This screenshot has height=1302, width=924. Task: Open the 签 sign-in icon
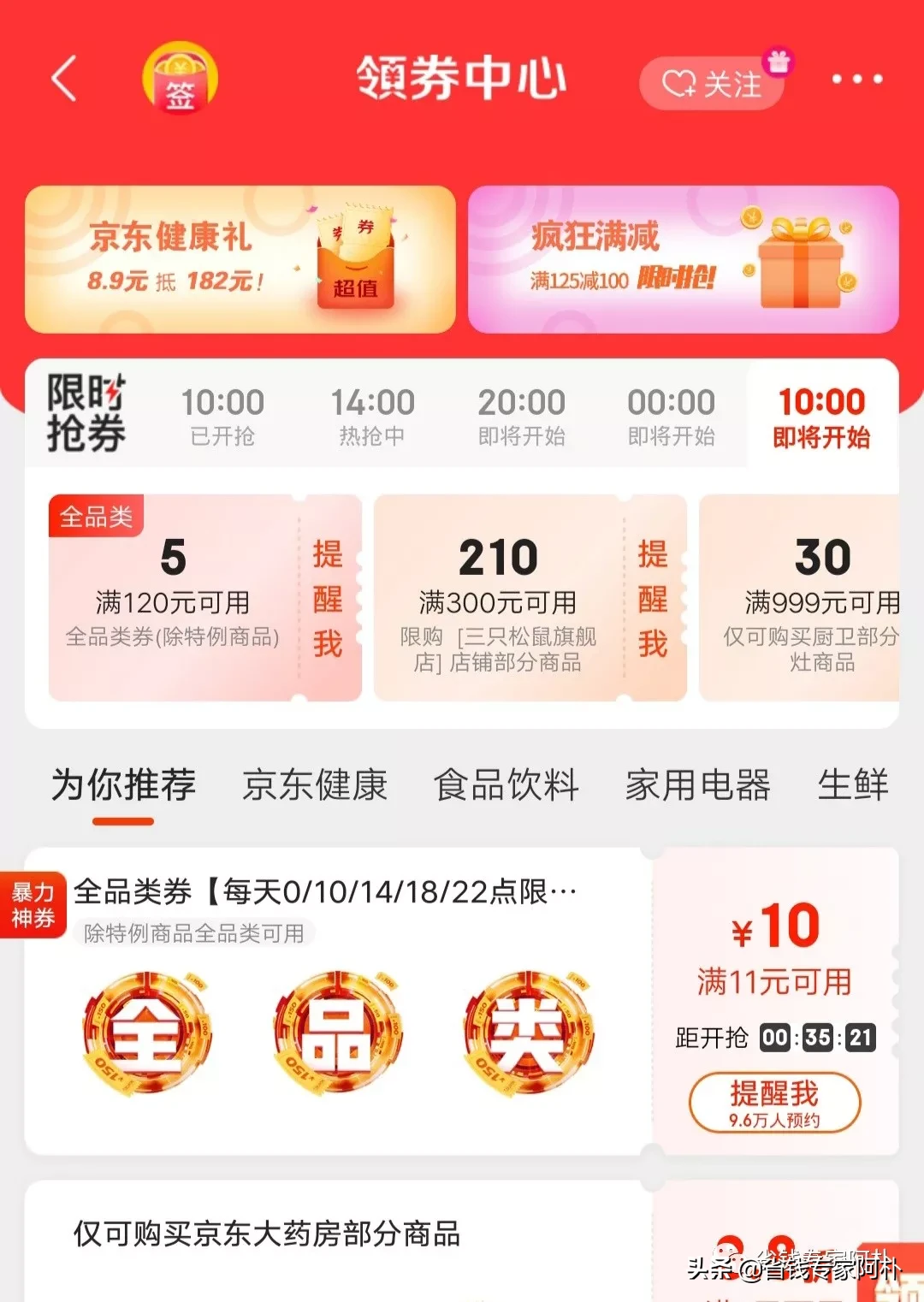click(180, 80)
